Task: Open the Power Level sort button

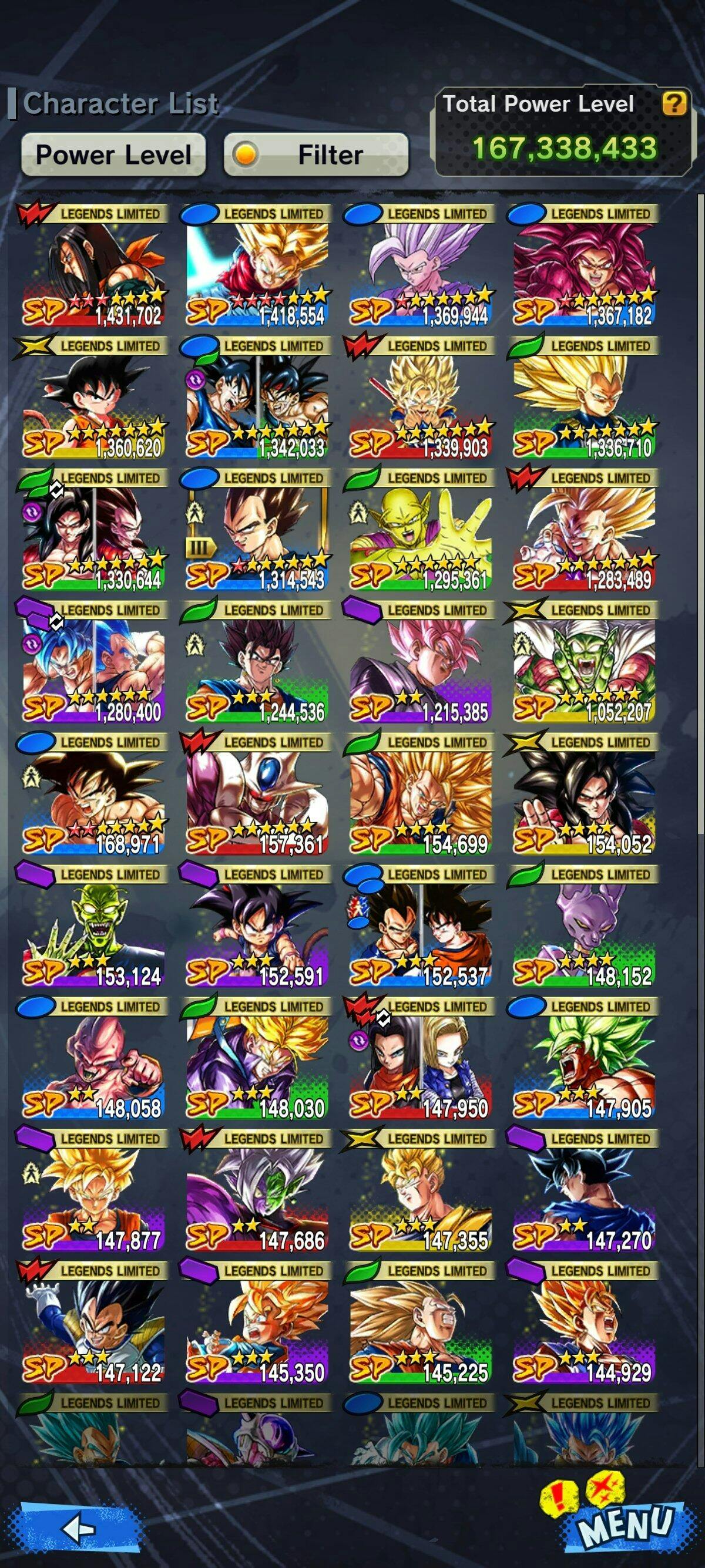Action: coord(113,154)
